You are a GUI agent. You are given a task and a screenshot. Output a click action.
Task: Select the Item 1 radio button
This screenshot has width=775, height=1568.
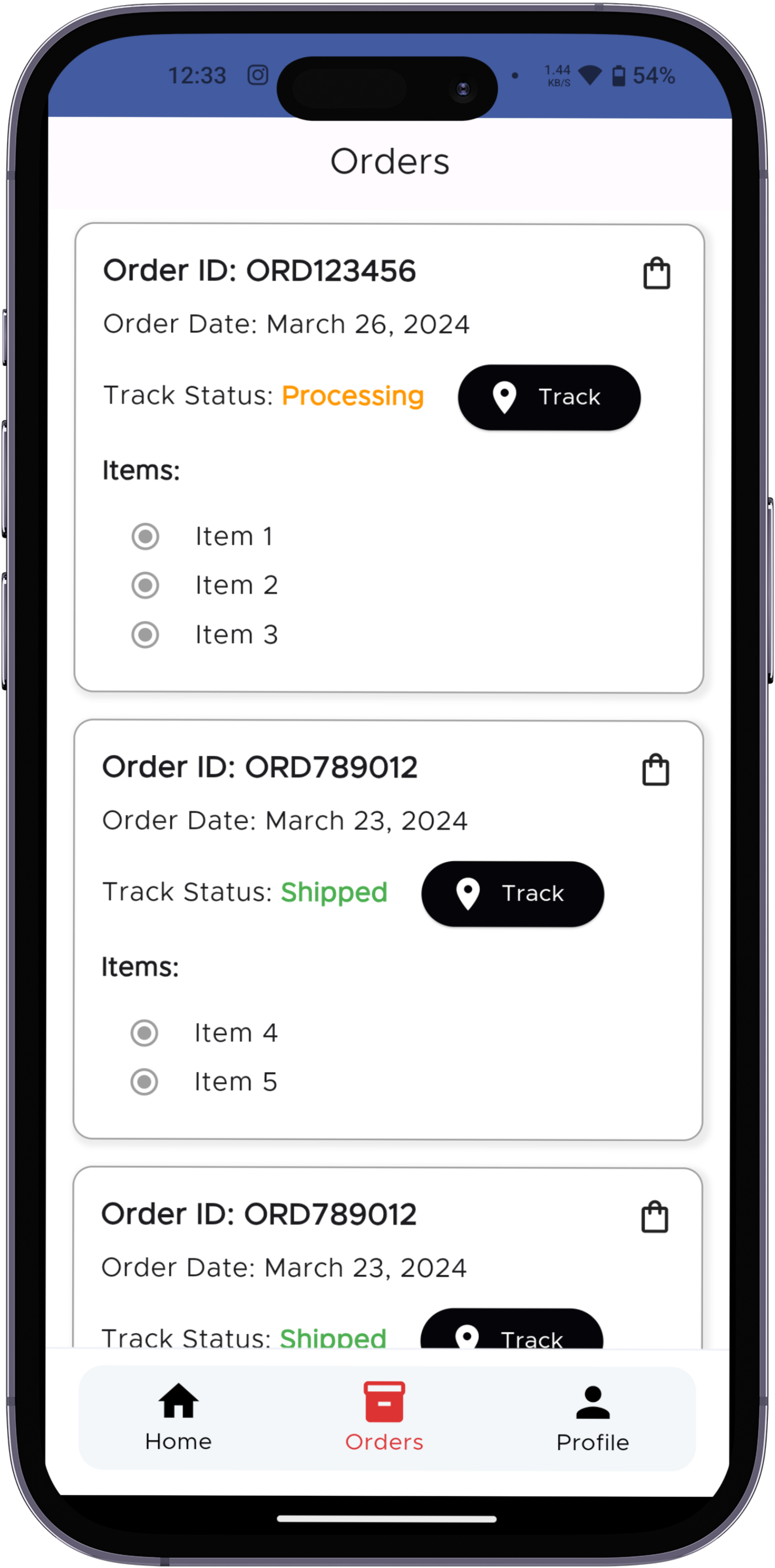[146, 536]
